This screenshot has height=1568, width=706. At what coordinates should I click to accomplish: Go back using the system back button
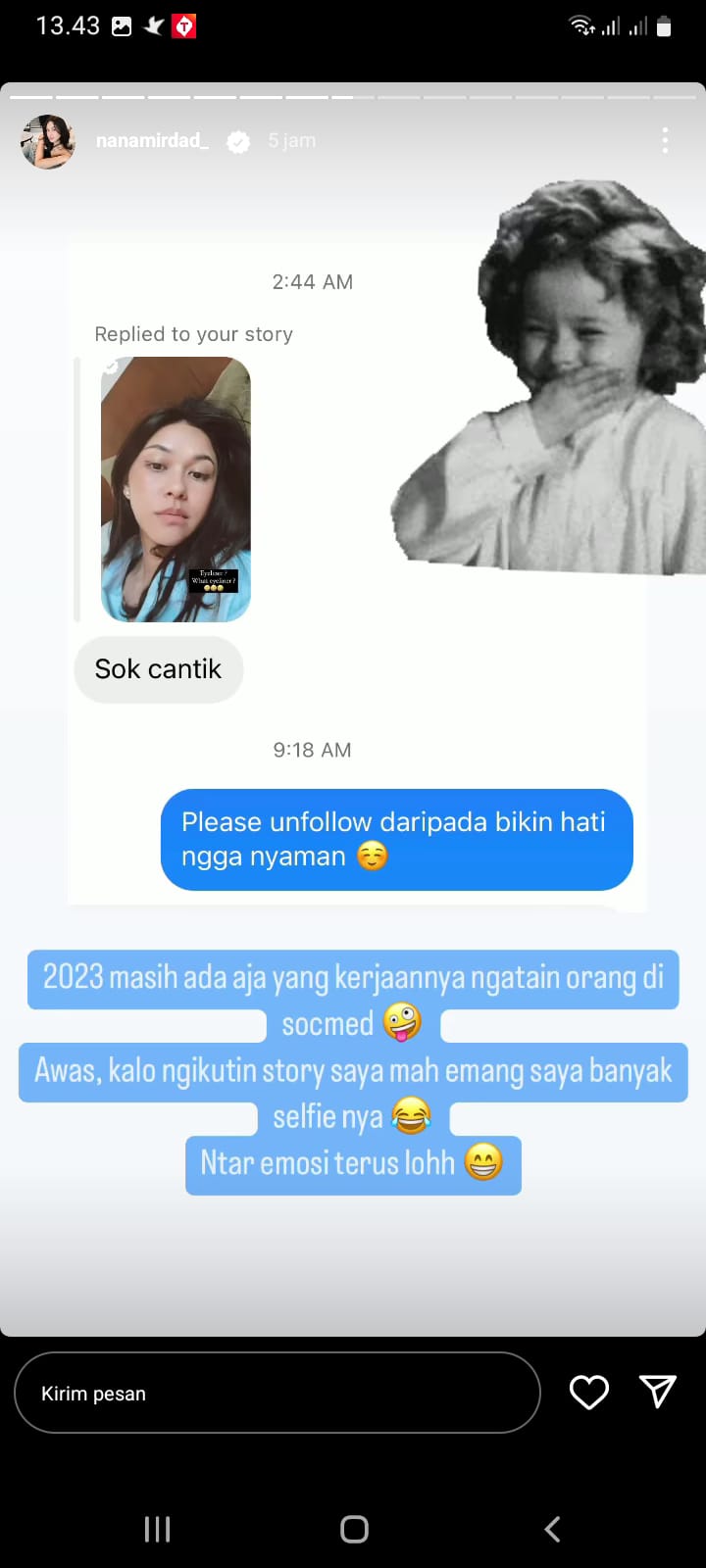552,1529
